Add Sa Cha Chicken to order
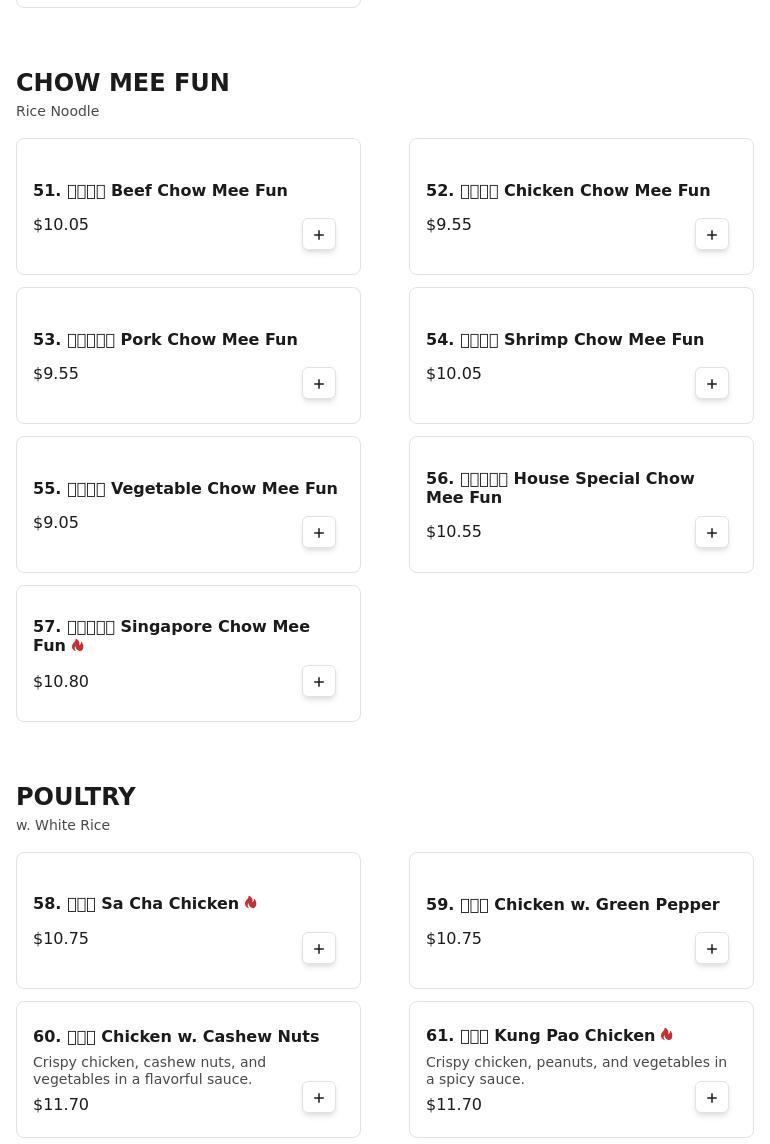Screen dimensions: 770x1144 pos(319,948)
